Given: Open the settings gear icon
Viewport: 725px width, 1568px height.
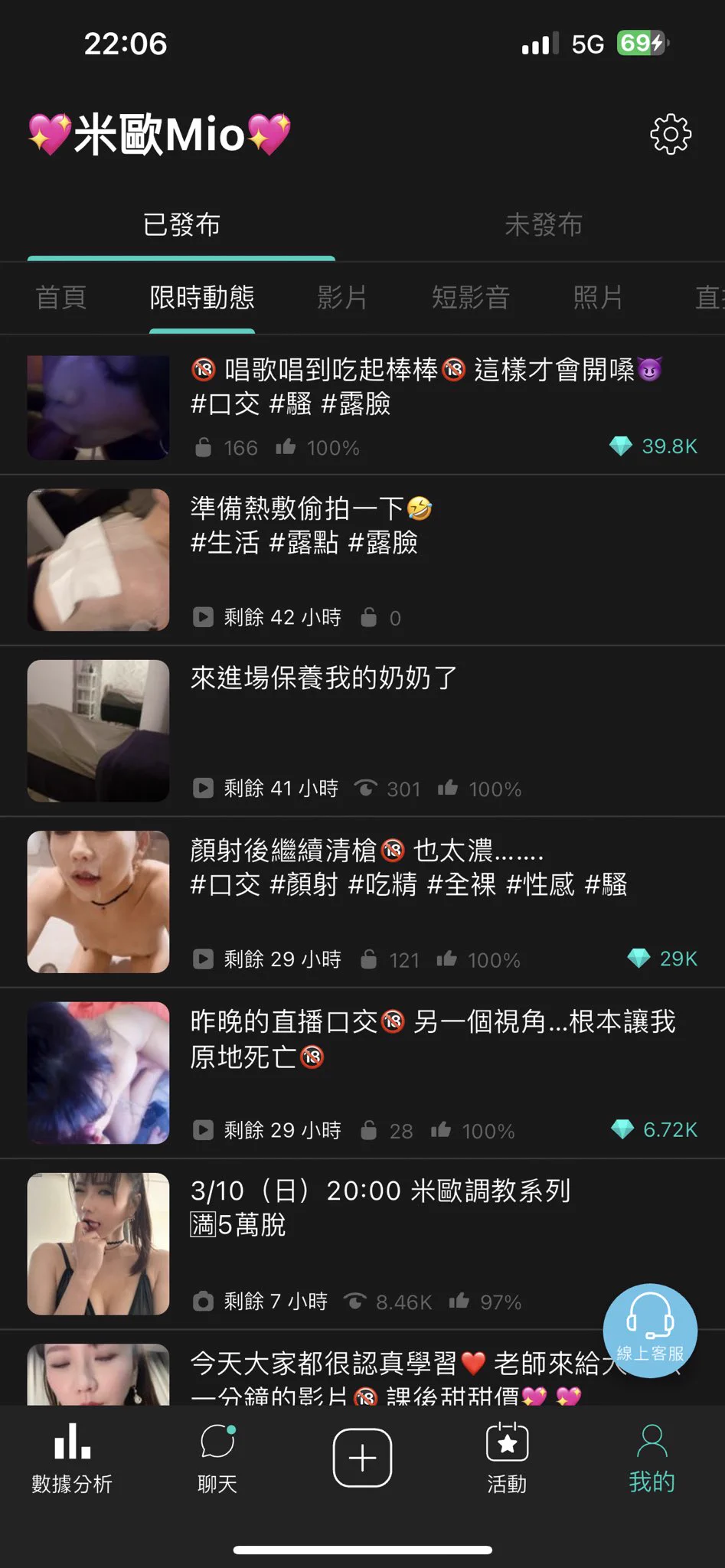Looking at the screenshot, I should [x=670, y=135].
